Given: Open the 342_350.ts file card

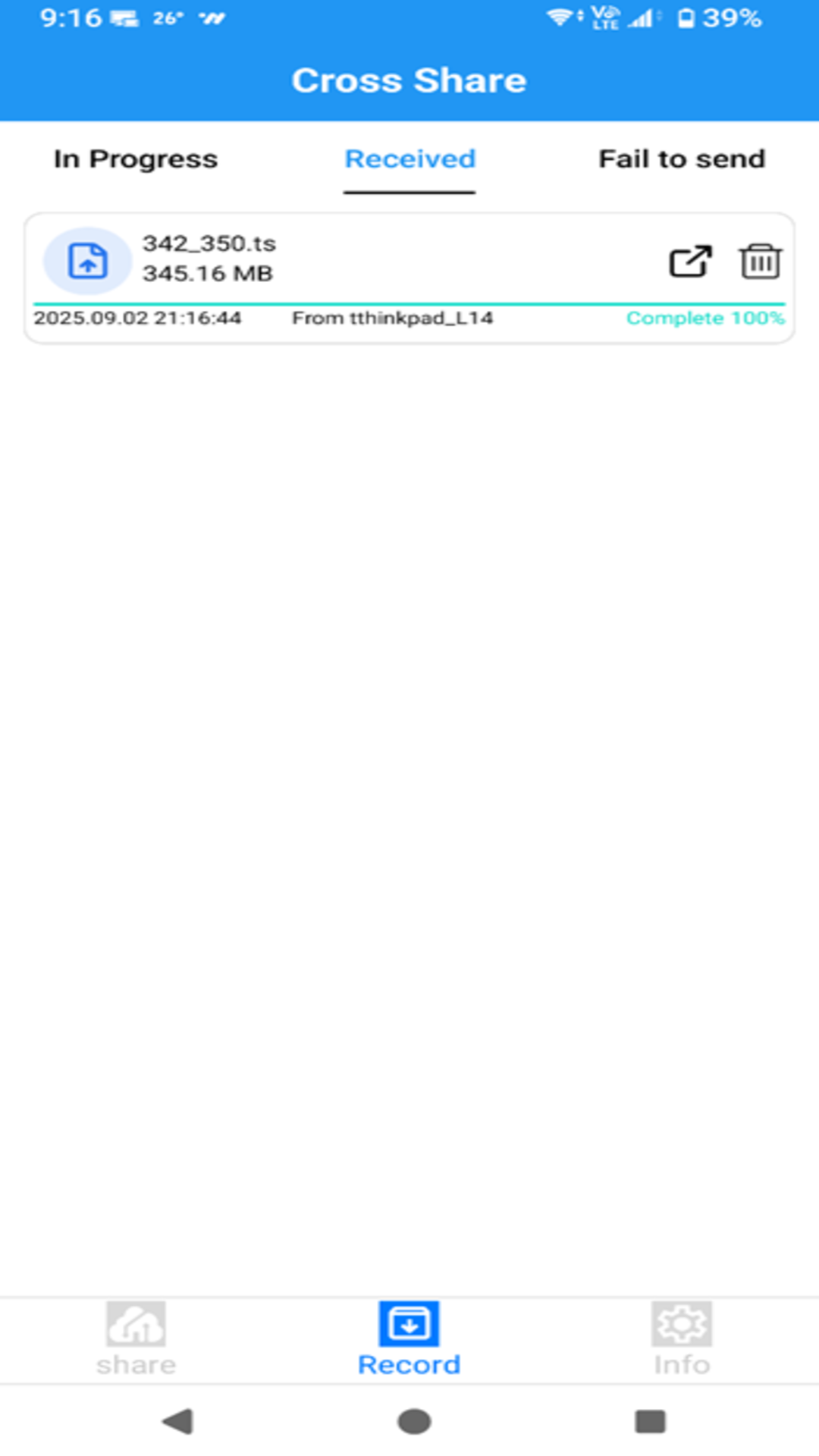Looking at the screenshot, I should pos(409,278).
